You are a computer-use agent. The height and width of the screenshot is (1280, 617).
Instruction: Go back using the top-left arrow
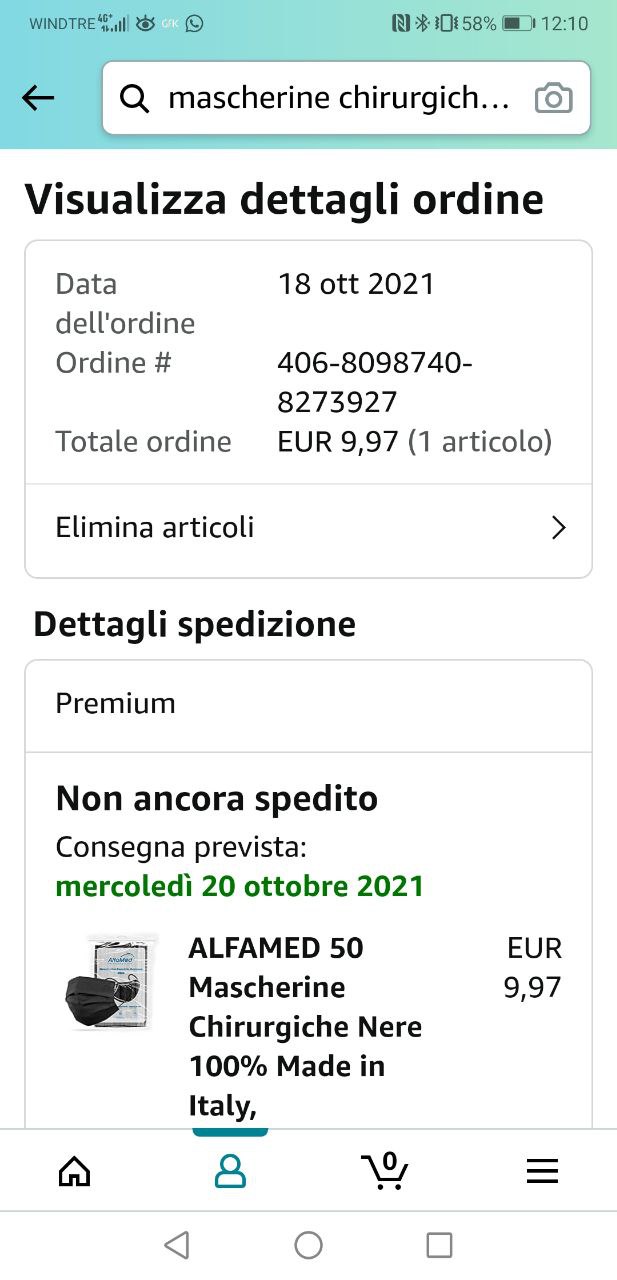tap(38, 98)
